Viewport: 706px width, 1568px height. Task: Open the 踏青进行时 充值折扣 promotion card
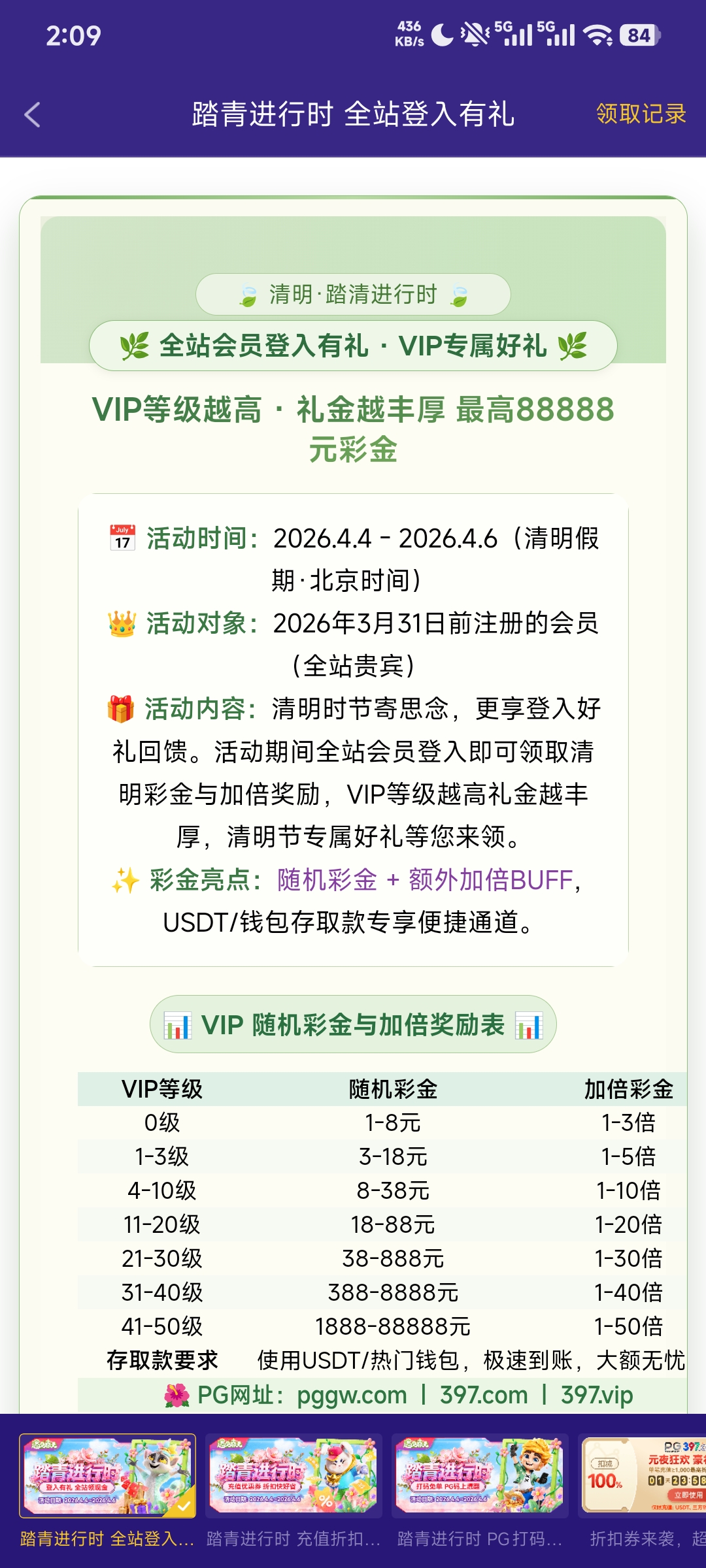coord(294,1477)
